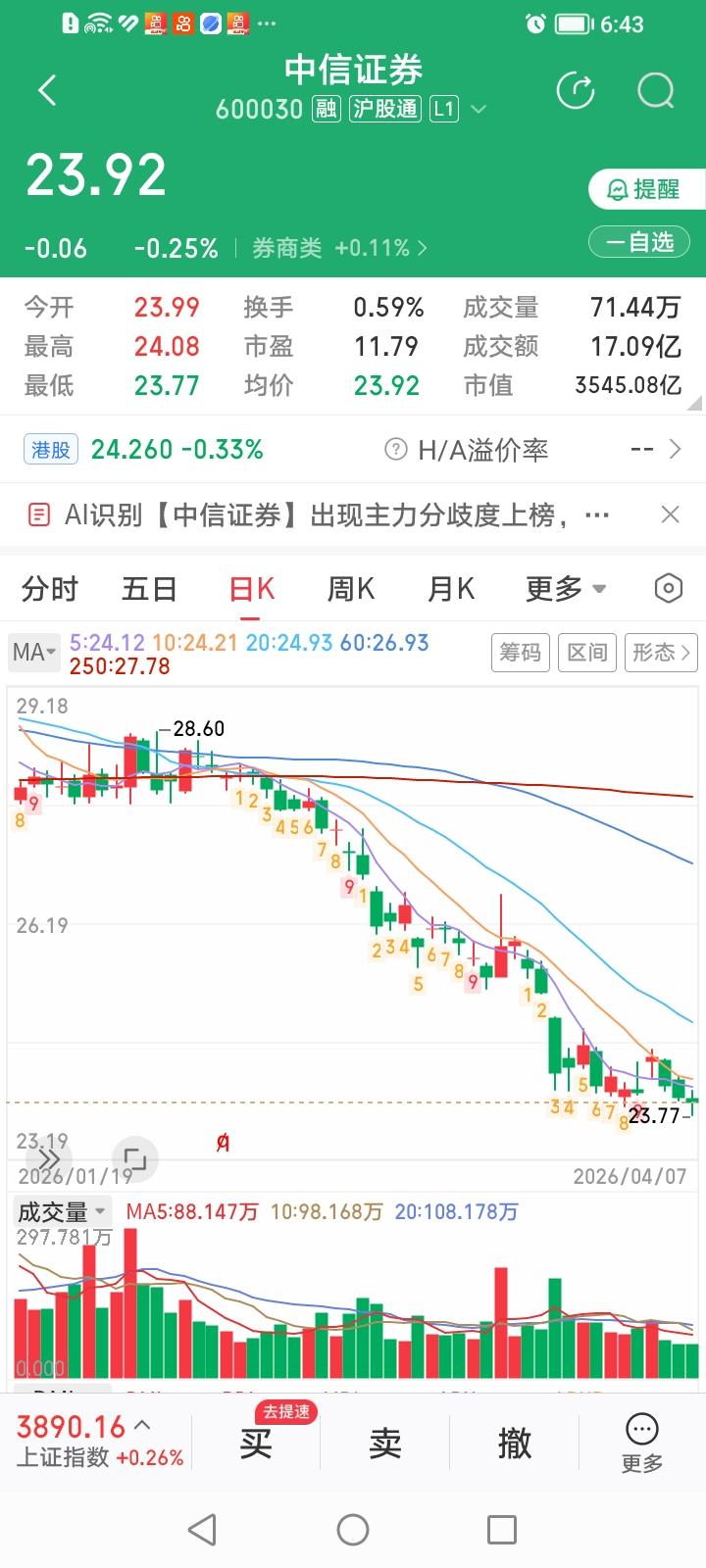Tap the refresh icon near top right
The image size is (706, 1568).
tap(577, 90)
